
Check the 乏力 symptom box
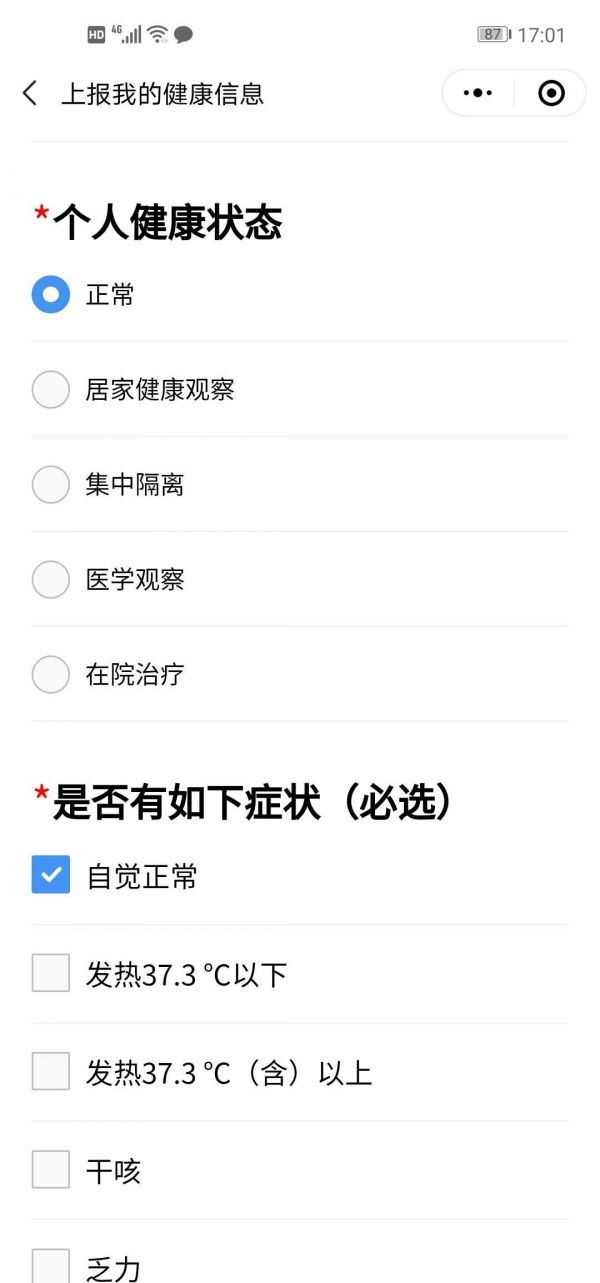coord(51,1265)
